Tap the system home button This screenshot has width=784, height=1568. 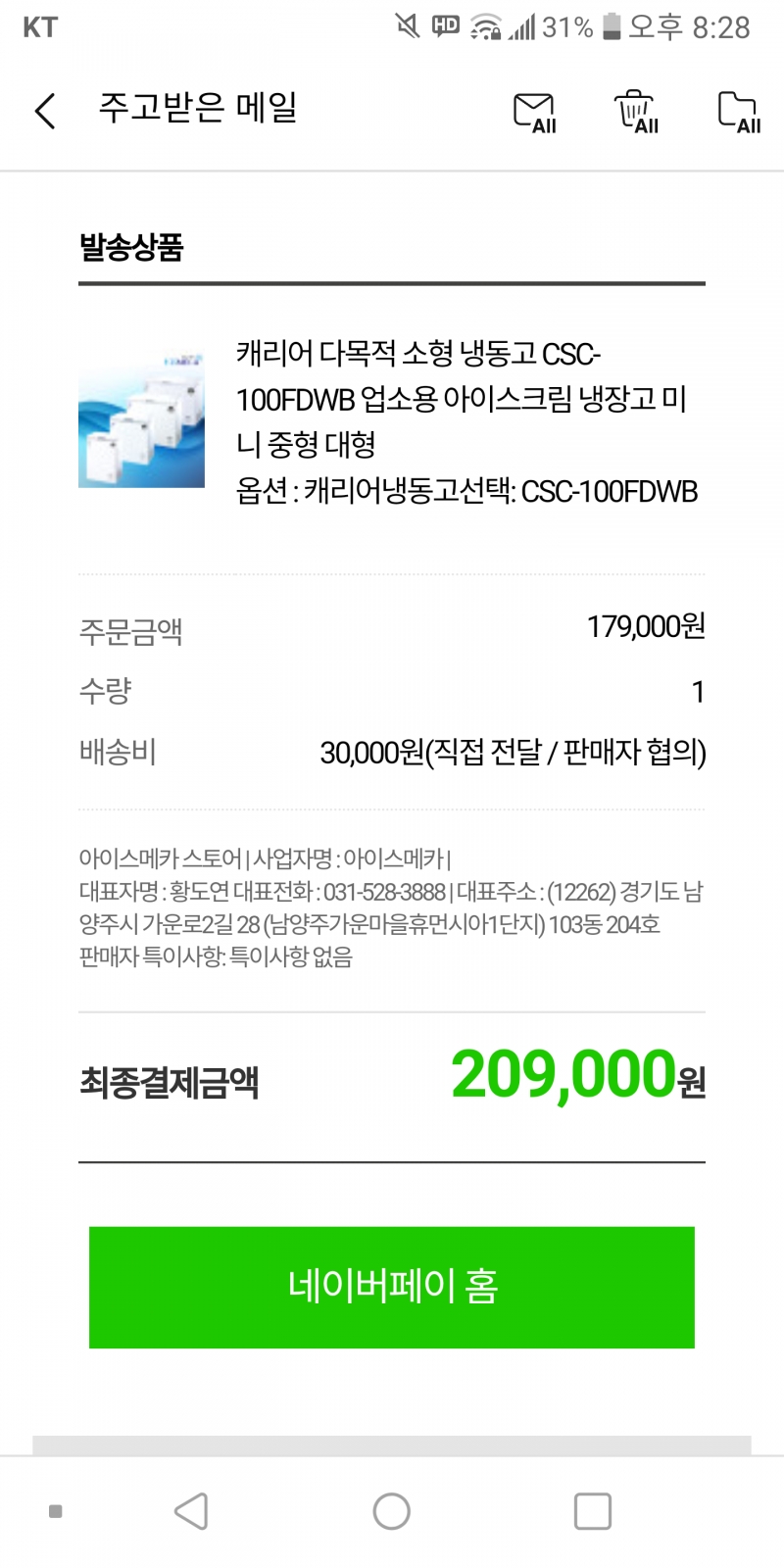(x=392, y=1511)
